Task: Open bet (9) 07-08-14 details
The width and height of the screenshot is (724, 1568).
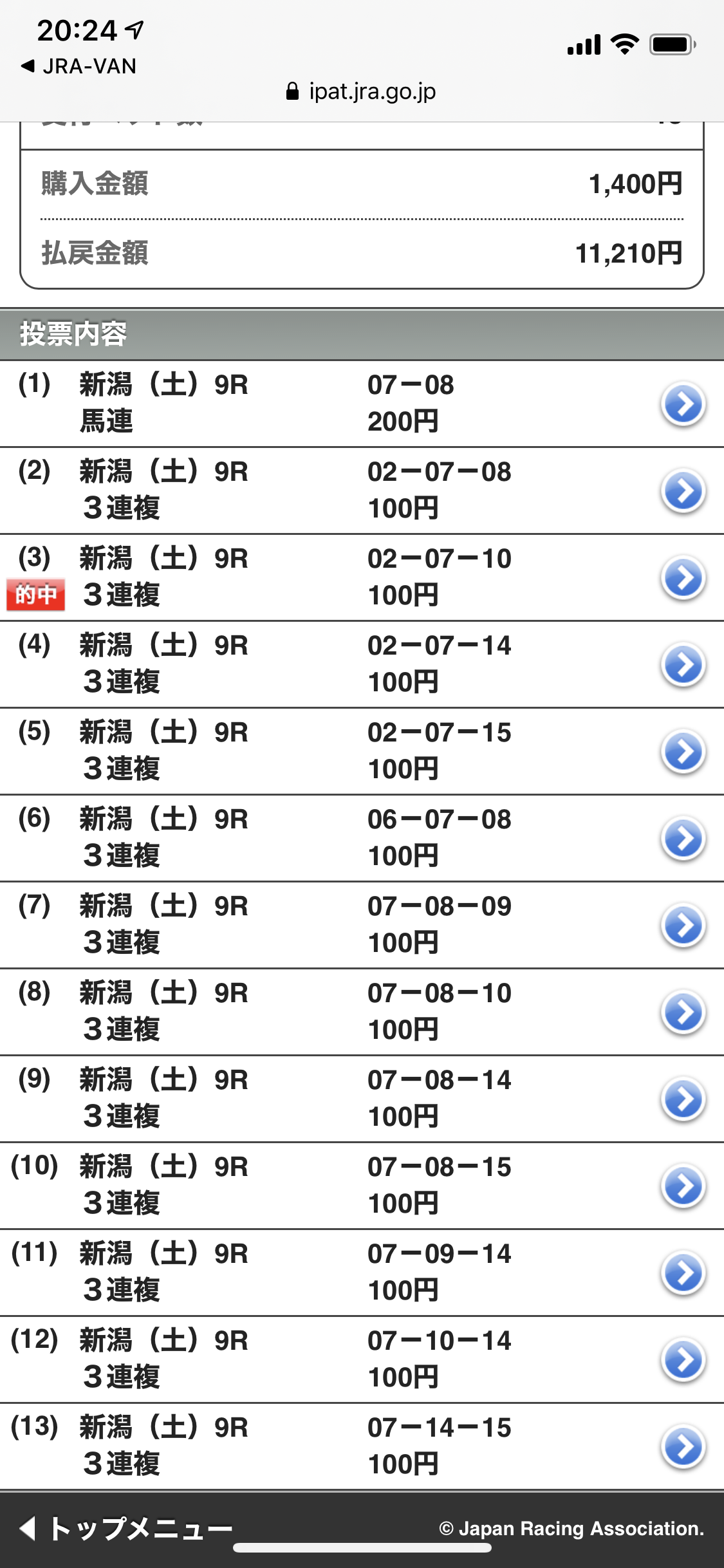Action: (683, 1099)
